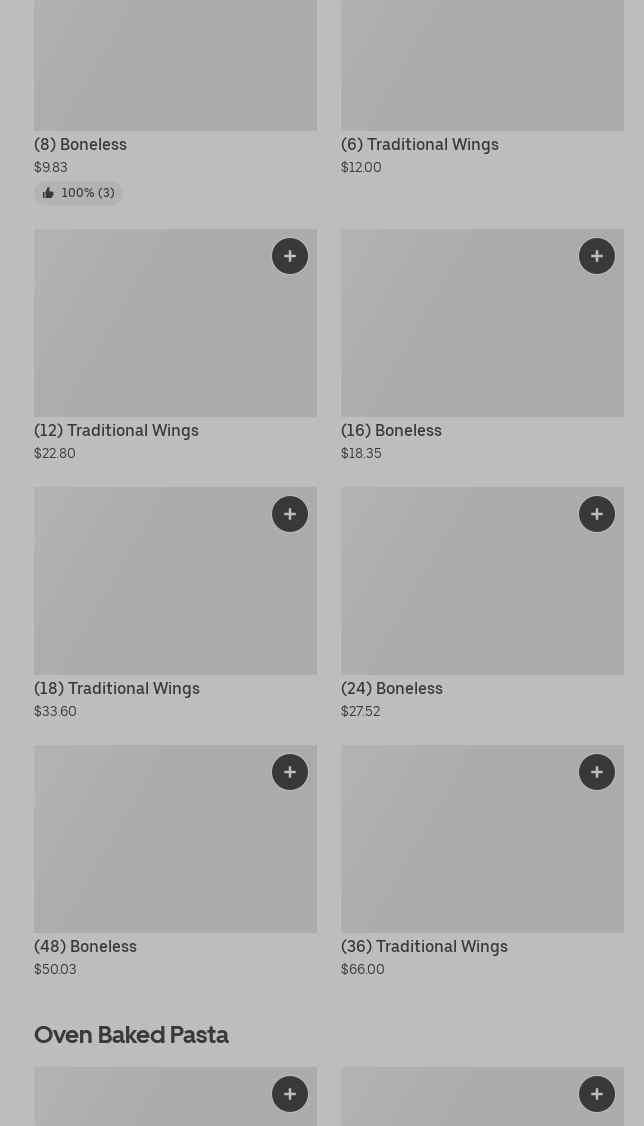Add (18) Traditional Wings to cart

(290, 514)
